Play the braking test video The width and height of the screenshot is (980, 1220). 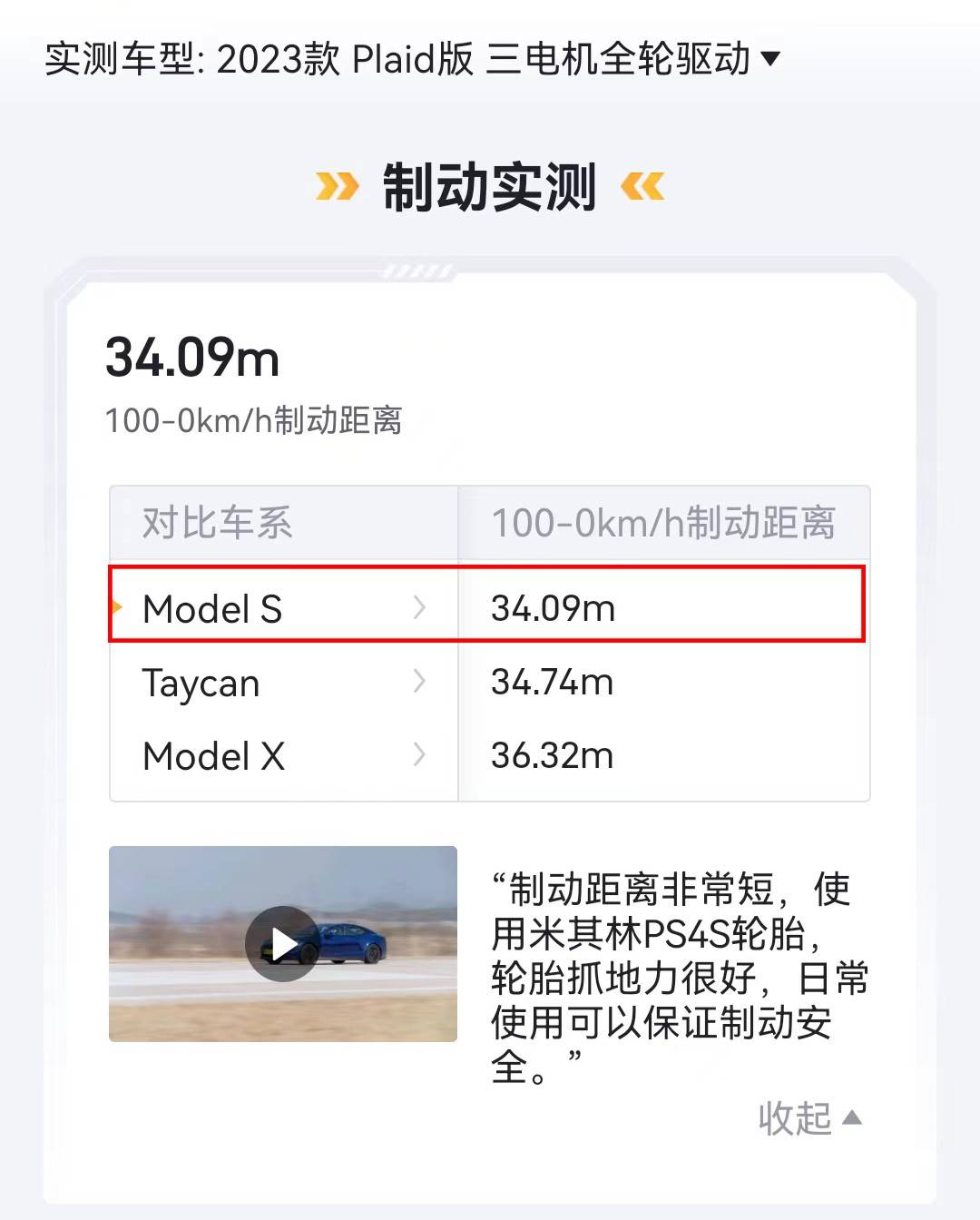click(282, 944)
